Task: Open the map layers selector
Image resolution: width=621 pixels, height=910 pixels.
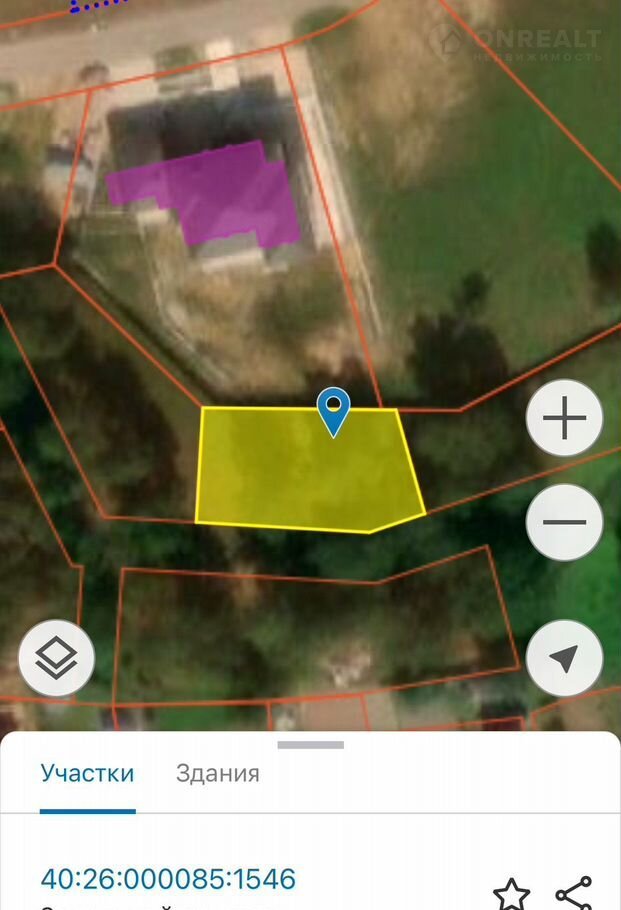Action: click(57, 659)
